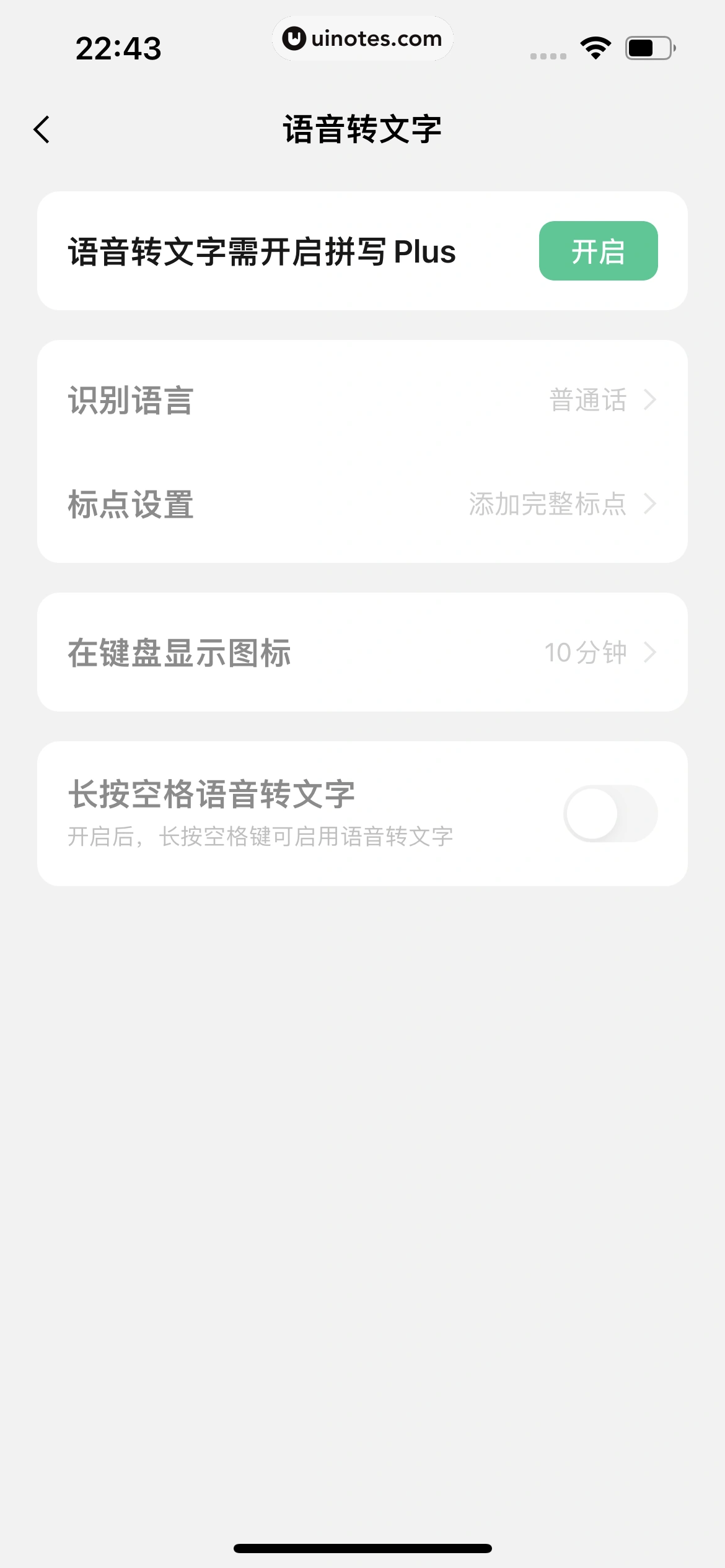Tap the home indicator bar
This screenshot has height=1568, width=725.
coord(362,1541)
